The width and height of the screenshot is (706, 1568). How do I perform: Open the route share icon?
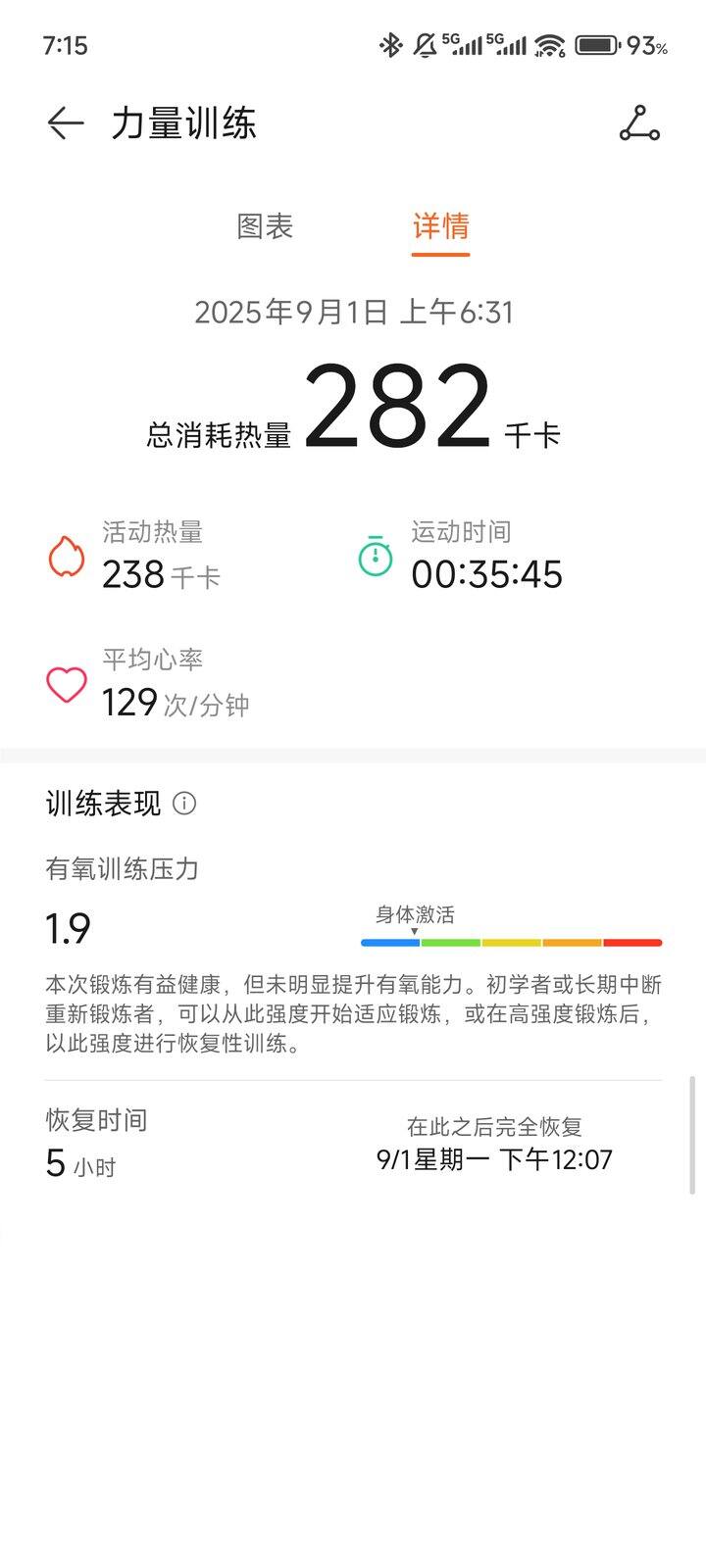[639, 123]
